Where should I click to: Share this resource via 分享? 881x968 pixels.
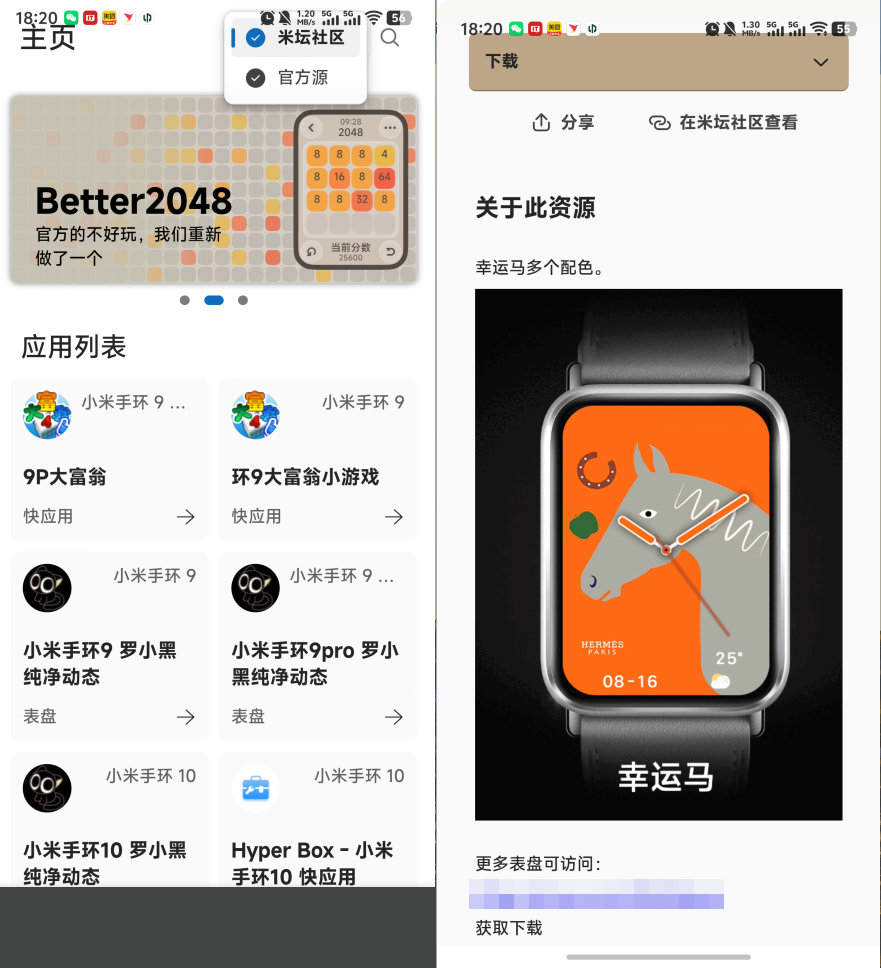563,123
